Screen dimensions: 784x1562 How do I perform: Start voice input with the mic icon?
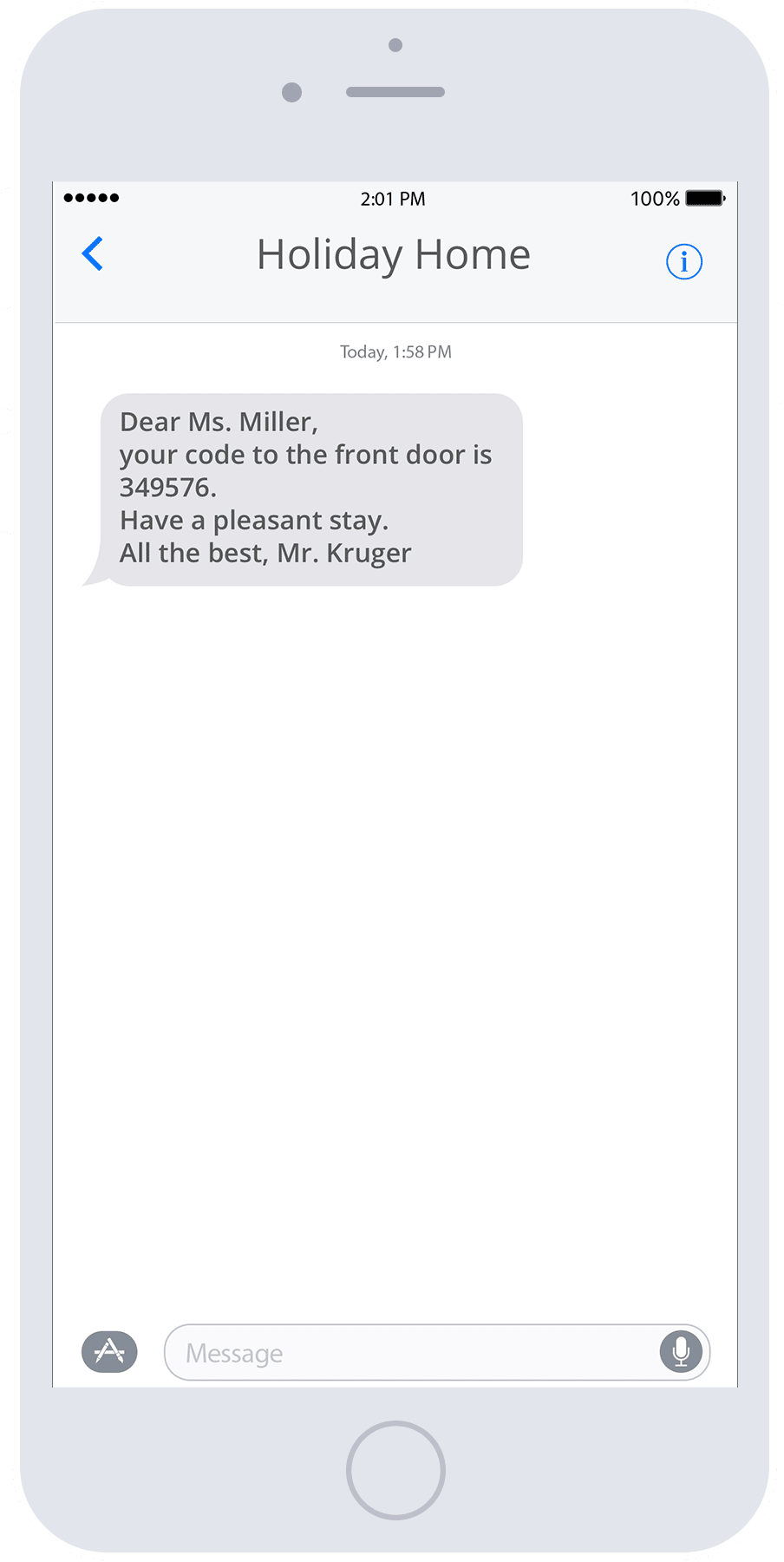click(679, 1351)
